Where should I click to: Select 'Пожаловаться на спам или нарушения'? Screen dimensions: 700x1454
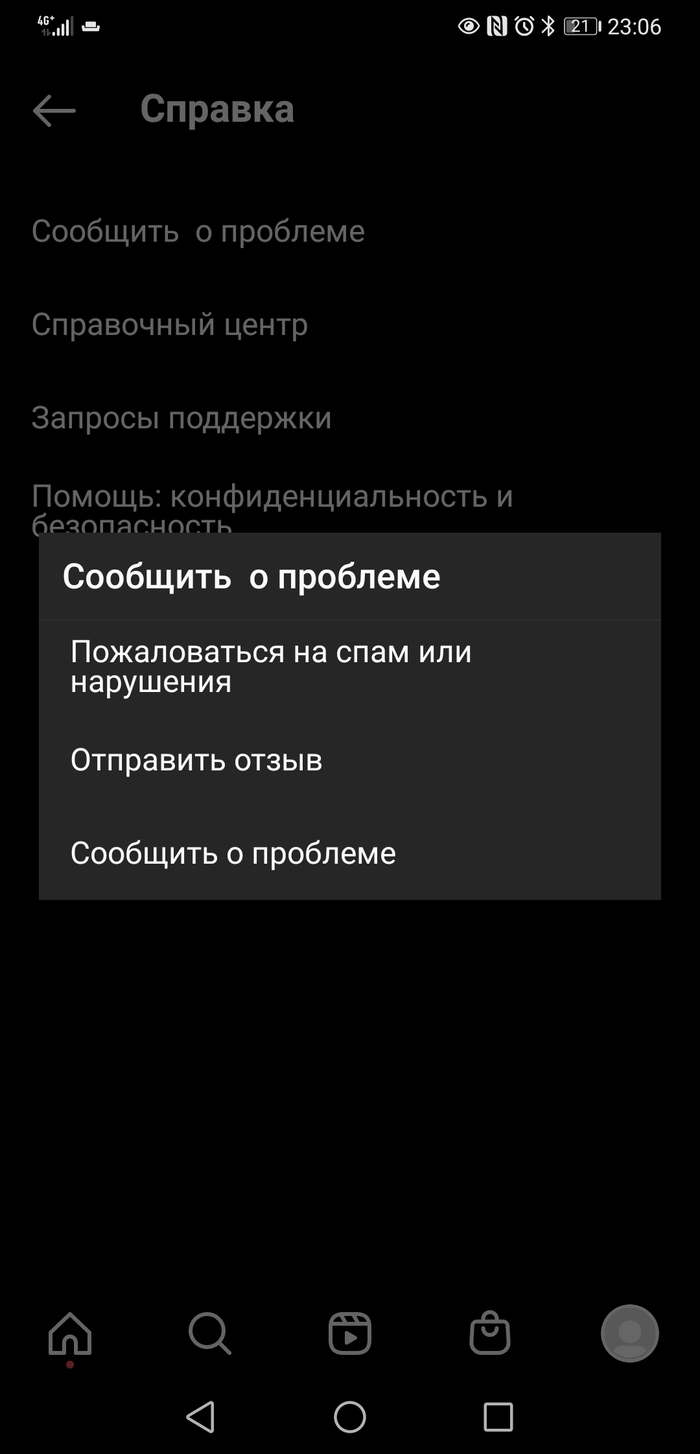270,667
